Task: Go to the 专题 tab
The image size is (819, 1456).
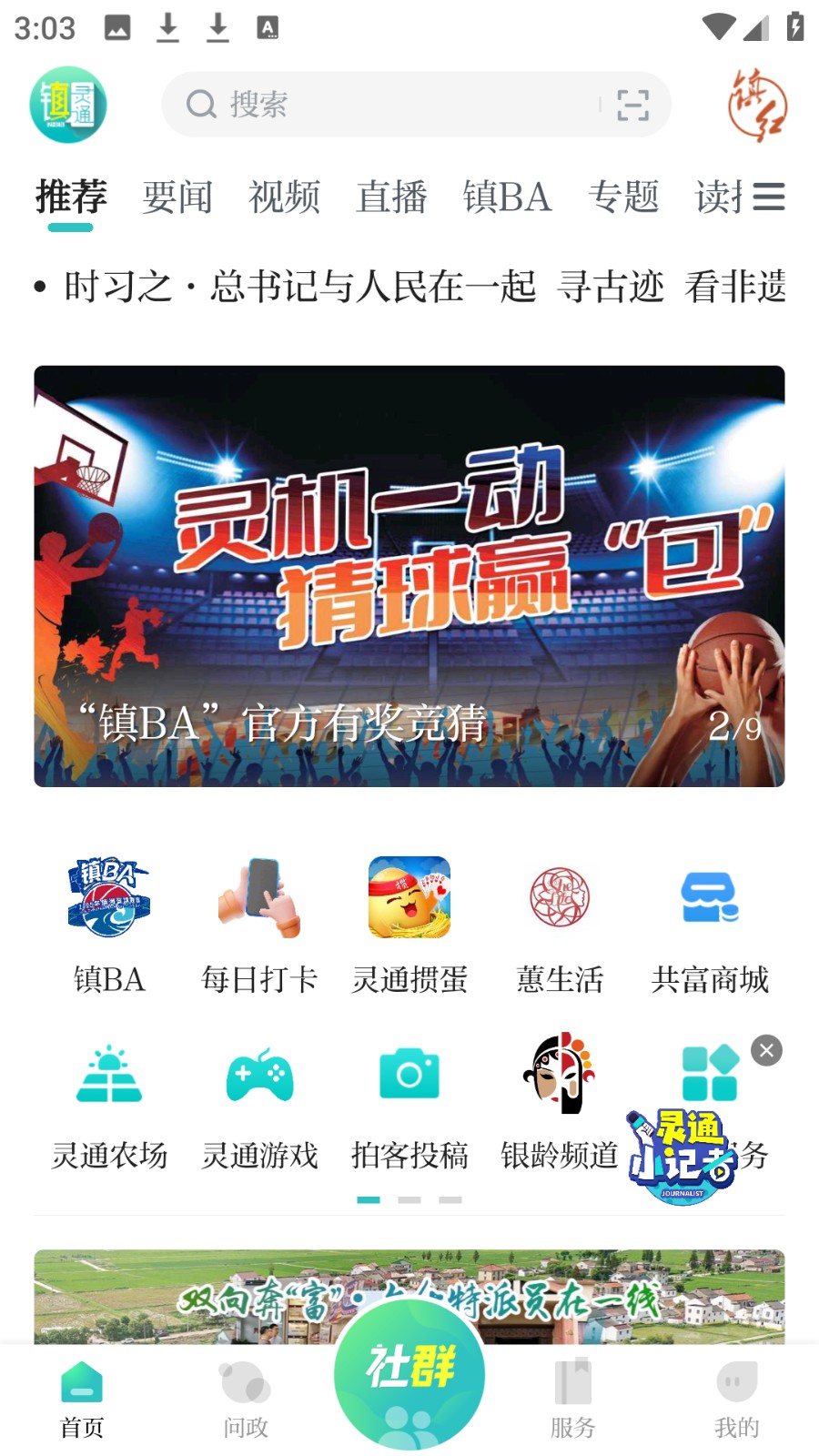Action: point(623,197)
